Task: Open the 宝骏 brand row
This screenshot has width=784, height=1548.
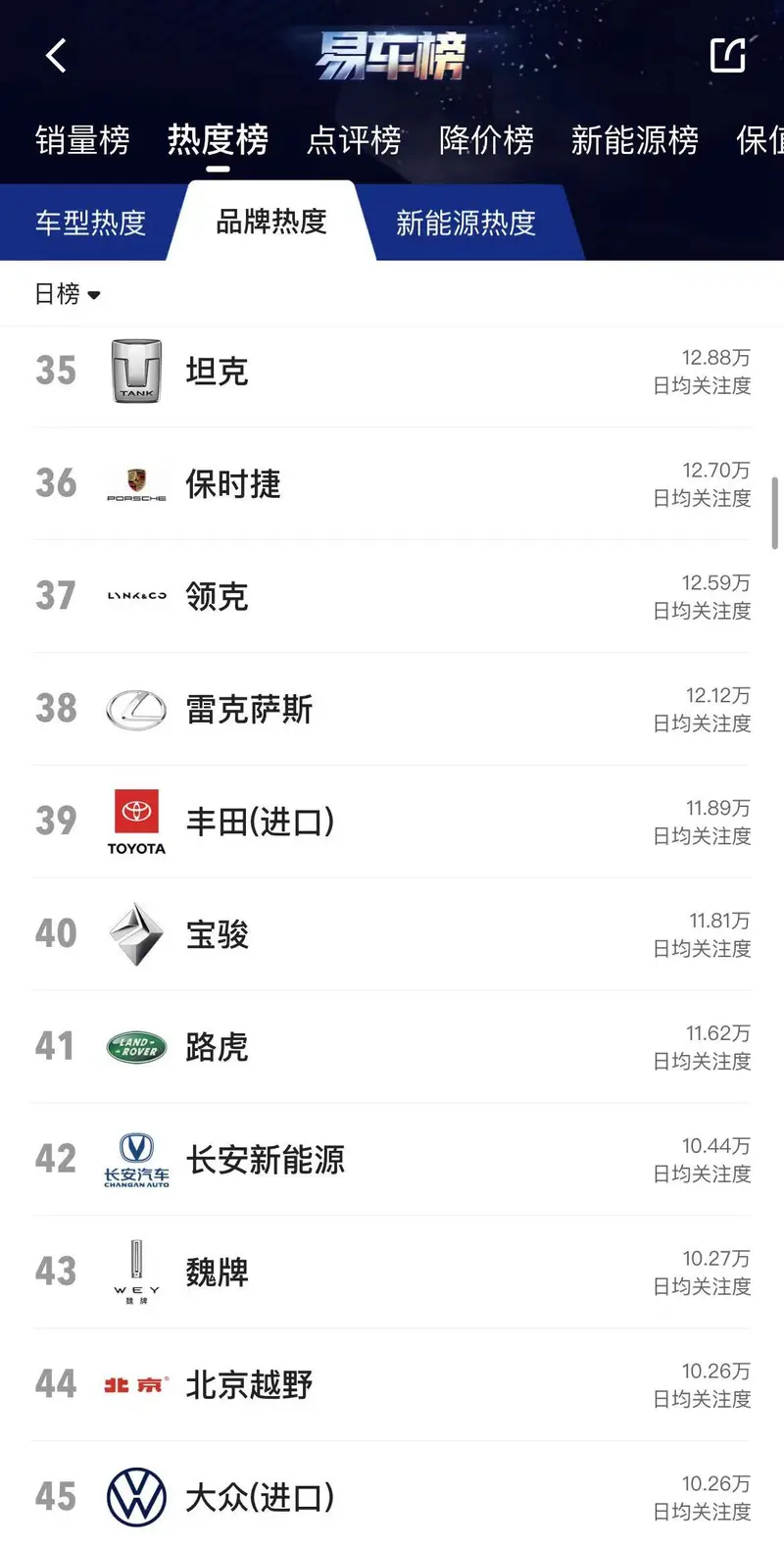Action: [x=392, y=934]
